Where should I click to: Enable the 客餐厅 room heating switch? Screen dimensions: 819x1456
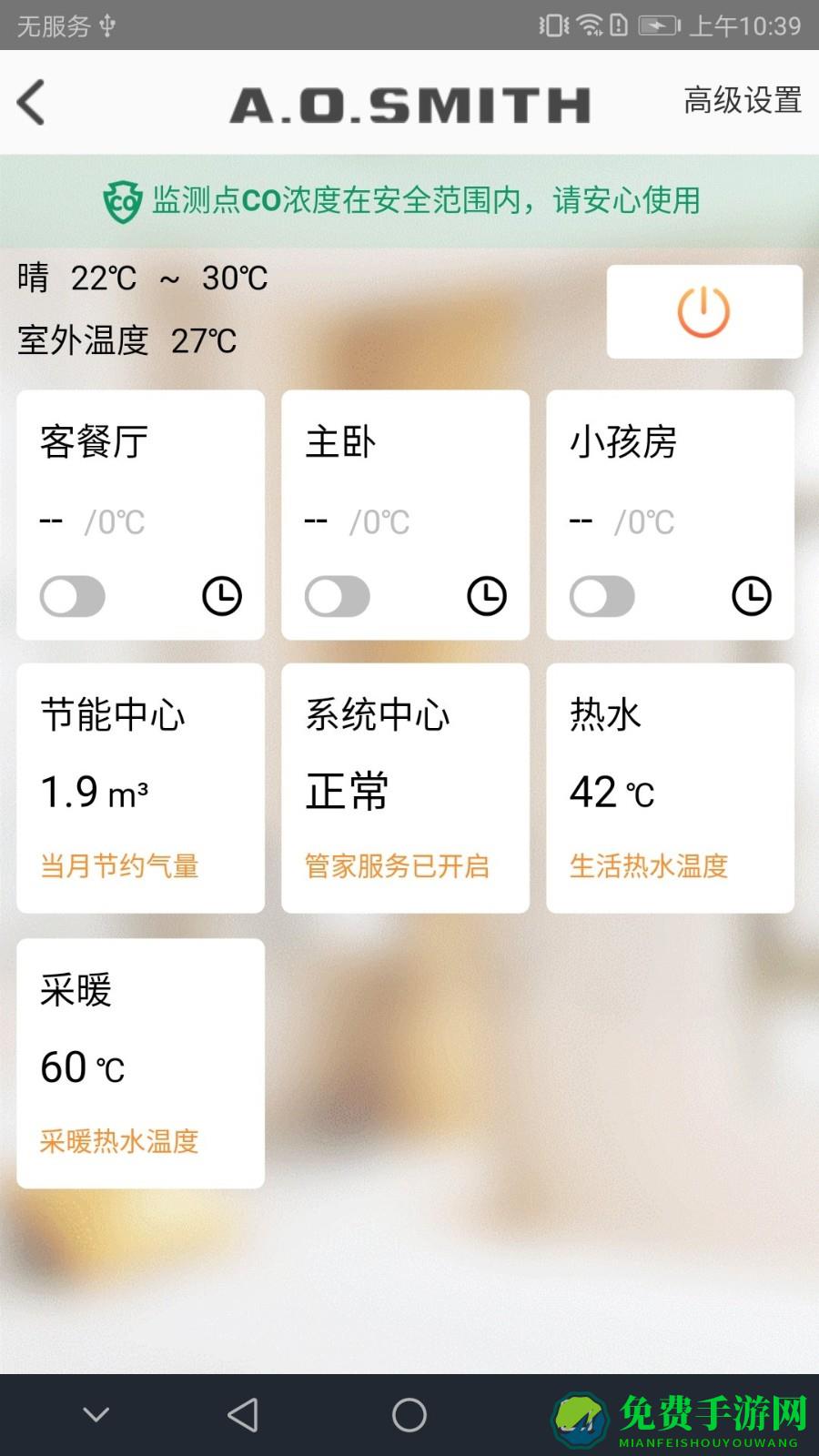pyautogui.click(x=72, y=597)
